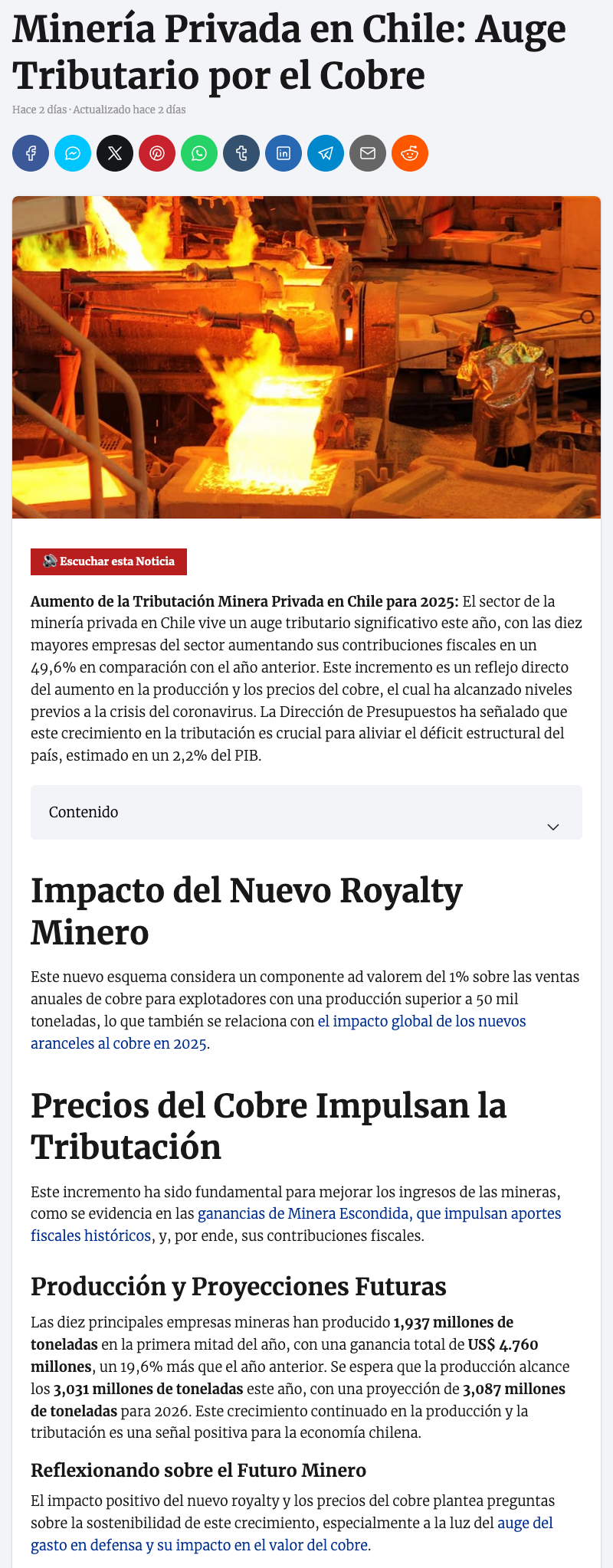Post this article to Reddit
613x1568 pixels.
pyautogui.click(x=410, y=154)
